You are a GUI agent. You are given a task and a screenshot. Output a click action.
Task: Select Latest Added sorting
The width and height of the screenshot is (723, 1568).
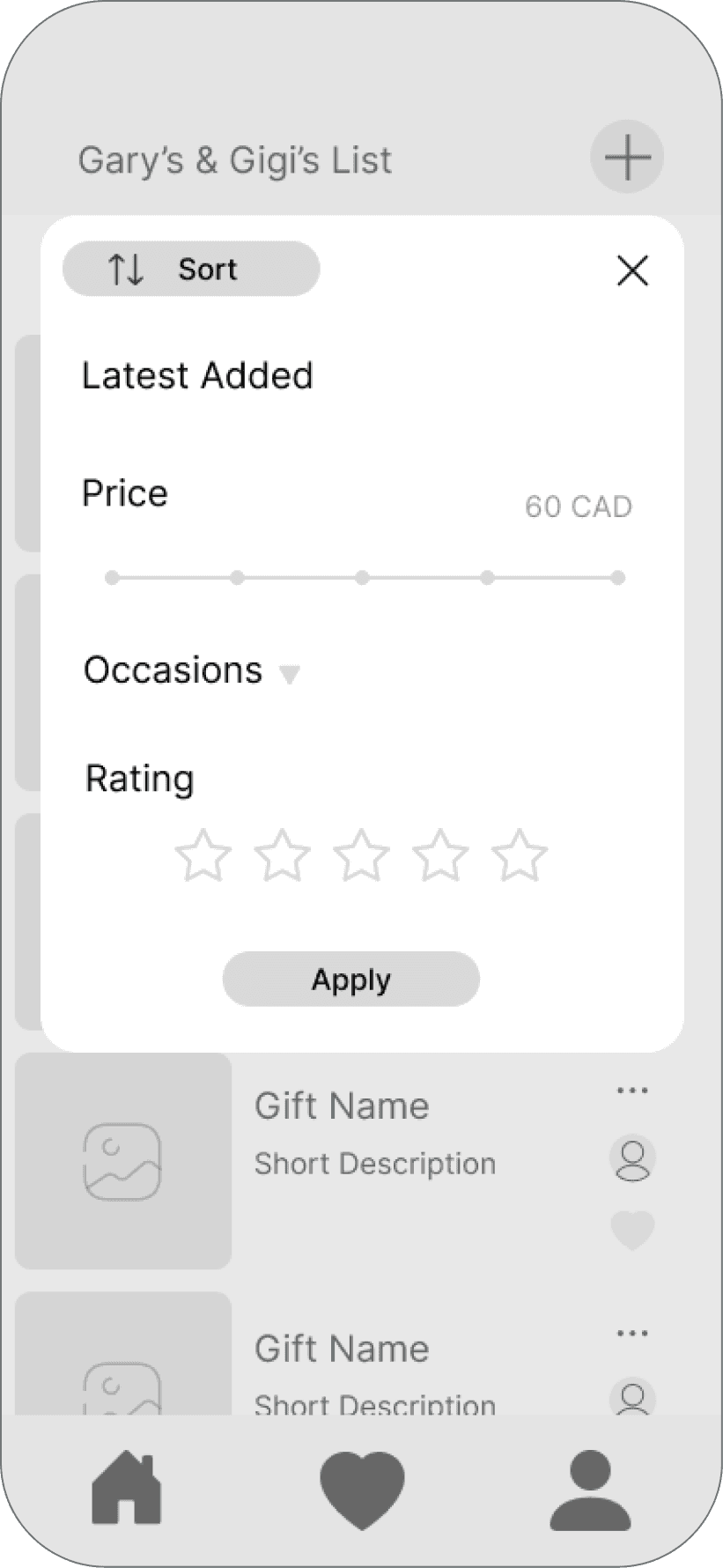(197, 375)
